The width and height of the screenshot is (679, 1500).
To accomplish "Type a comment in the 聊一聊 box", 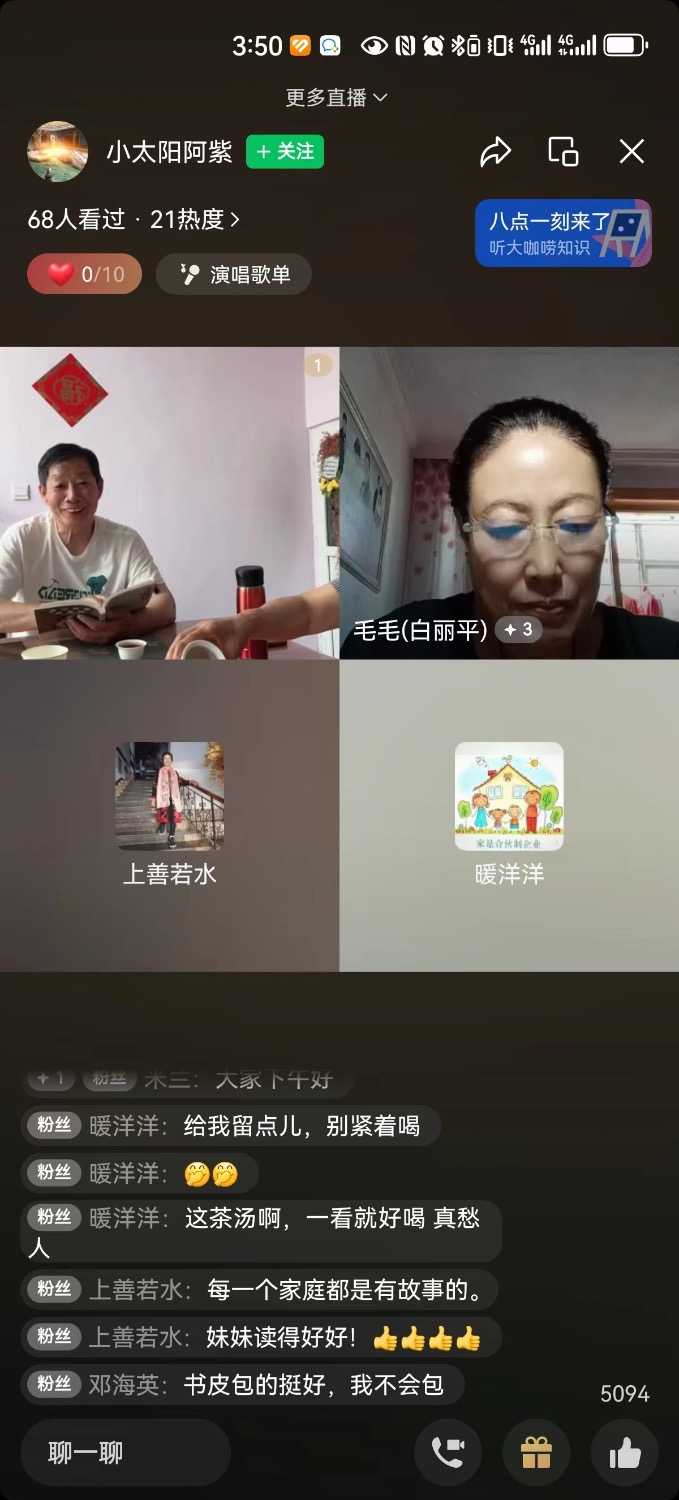I will coord(125,1452).
